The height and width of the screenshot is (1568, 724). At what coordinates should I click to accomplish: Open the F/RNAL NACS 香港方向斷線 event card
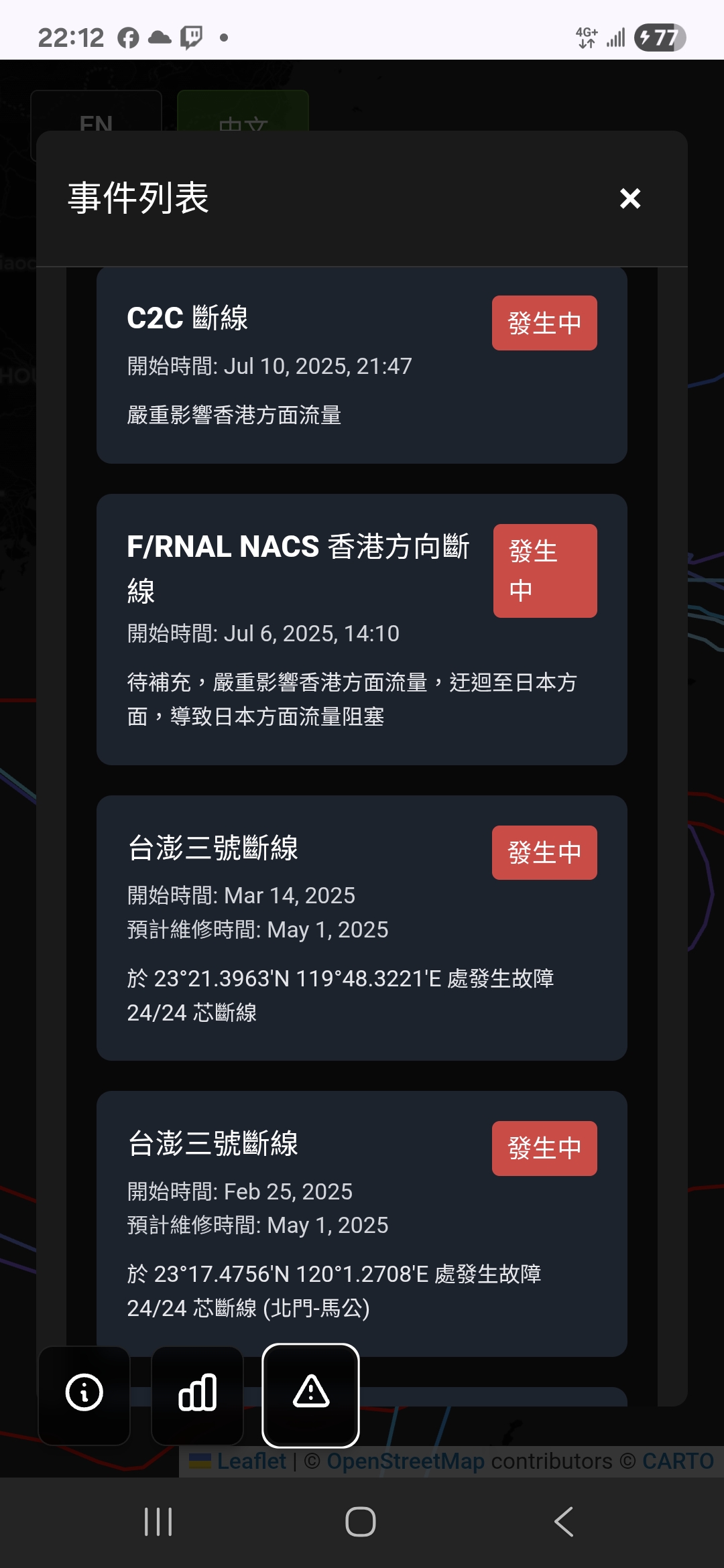click(x=362, y=629)
